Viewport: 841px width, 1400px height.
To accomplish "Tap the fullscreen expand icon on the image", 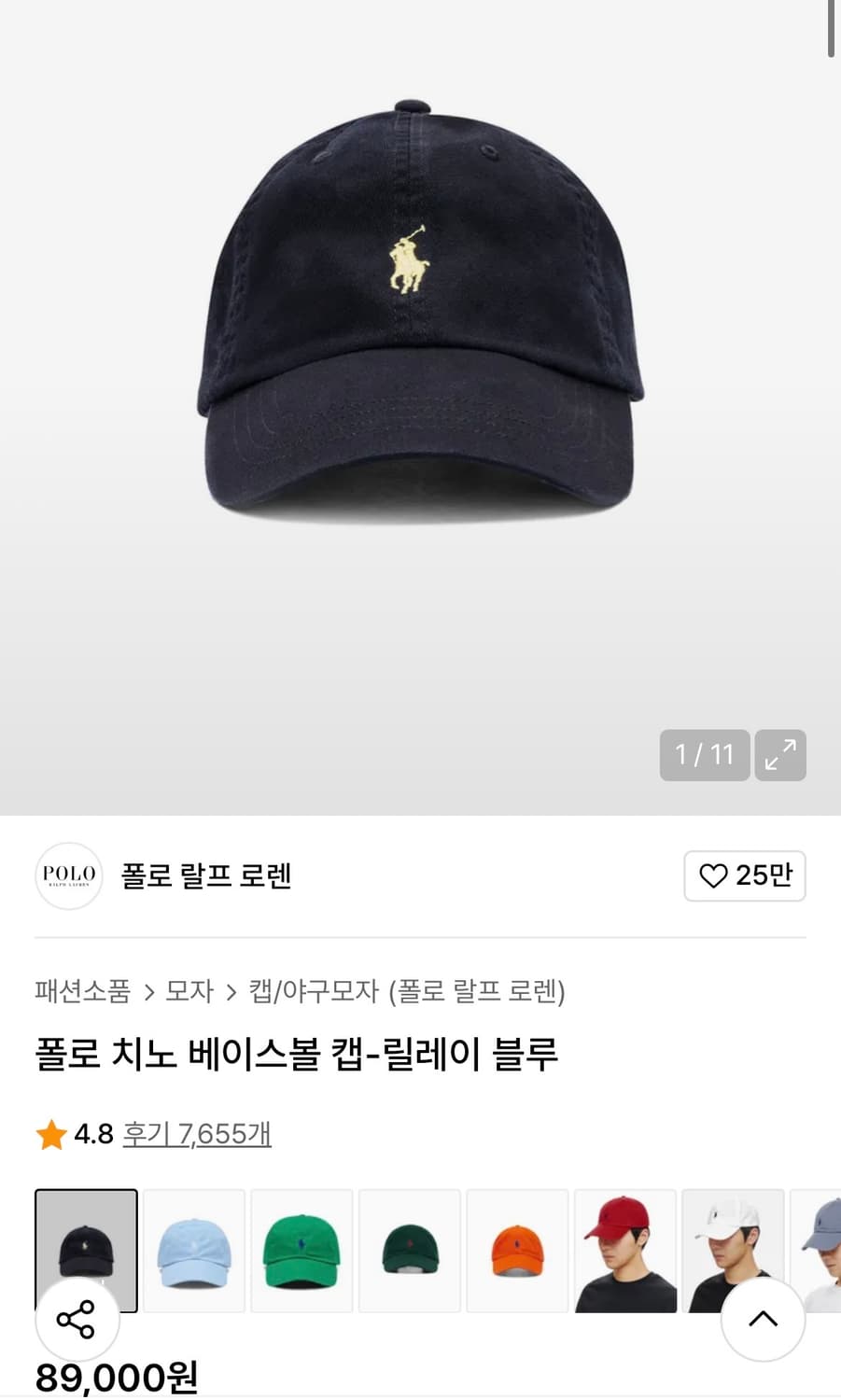I will [780, 754].
